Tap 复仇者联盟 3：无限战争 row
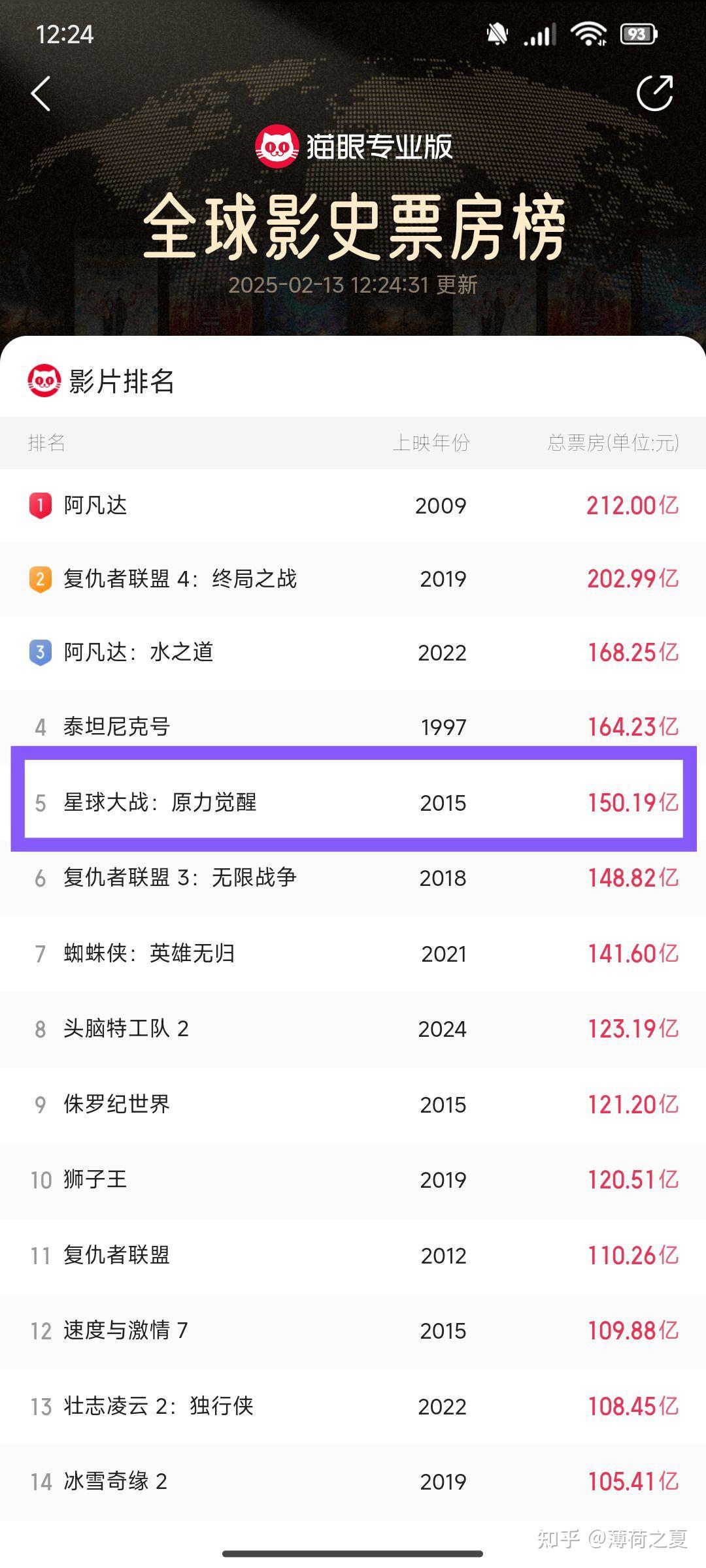Viewport: 706px width, 1568px height. click(x=353, y=877)
